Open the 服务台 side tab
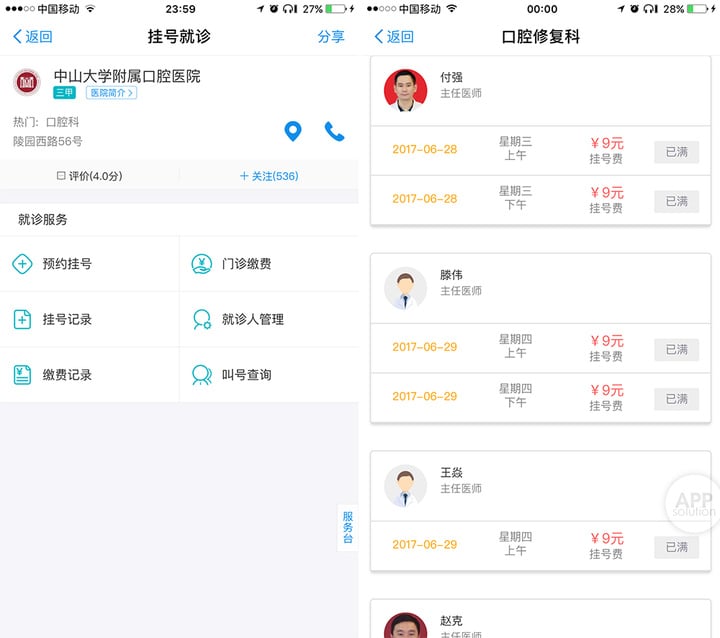This screenshot has width=720, height=638. 348,527
